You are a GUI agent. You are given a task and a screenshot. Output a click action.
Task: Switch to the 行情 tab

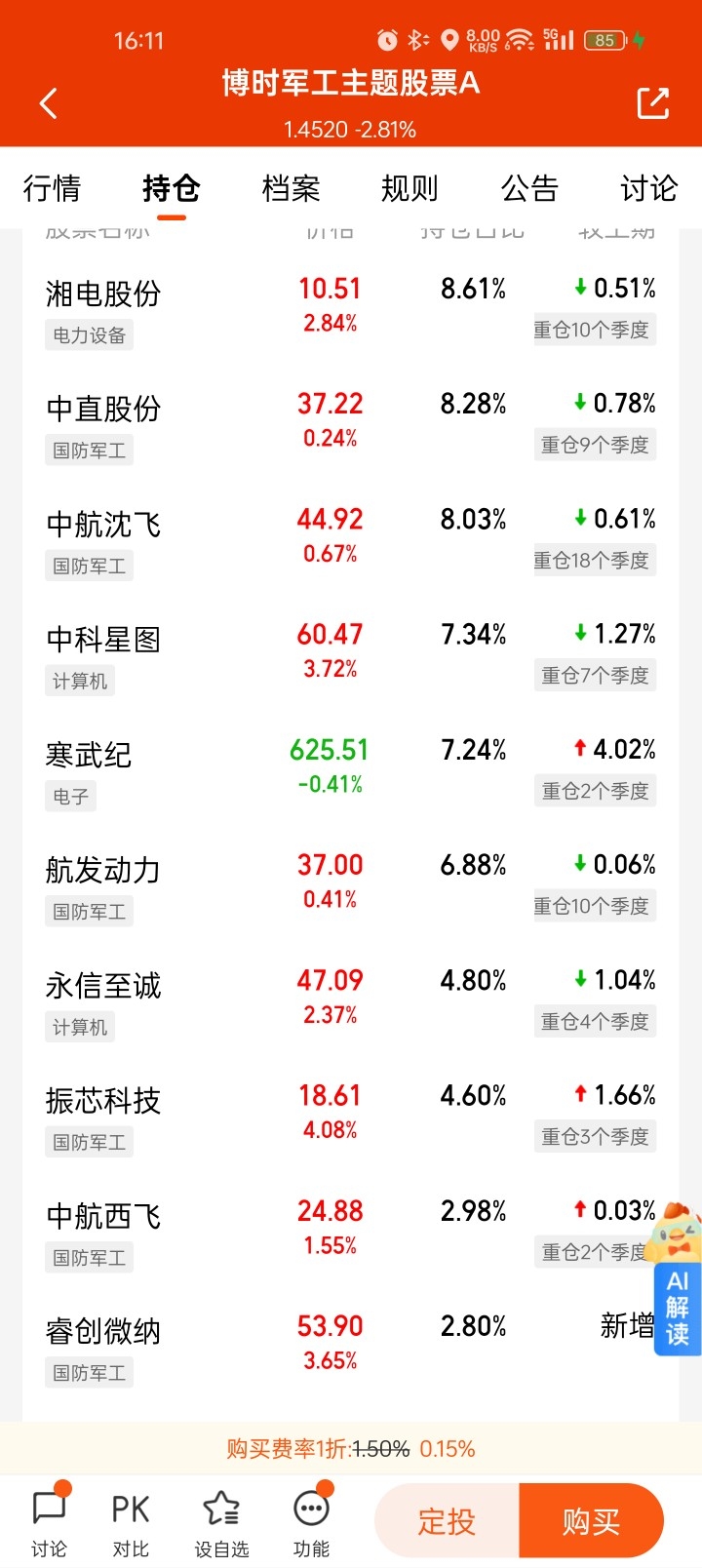point(52,188)
